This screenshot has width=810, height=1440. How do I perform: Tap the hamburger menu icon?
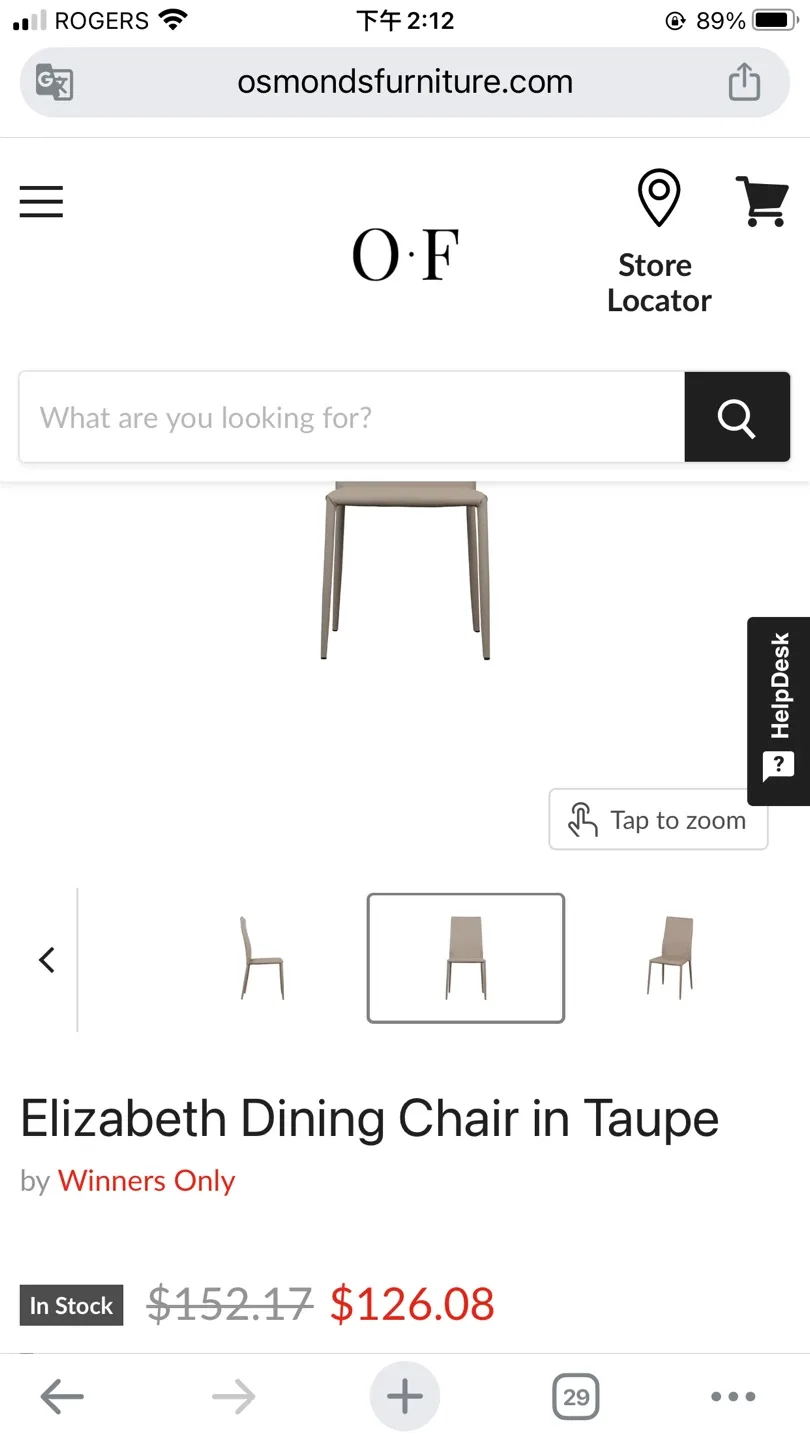point(41,201)
